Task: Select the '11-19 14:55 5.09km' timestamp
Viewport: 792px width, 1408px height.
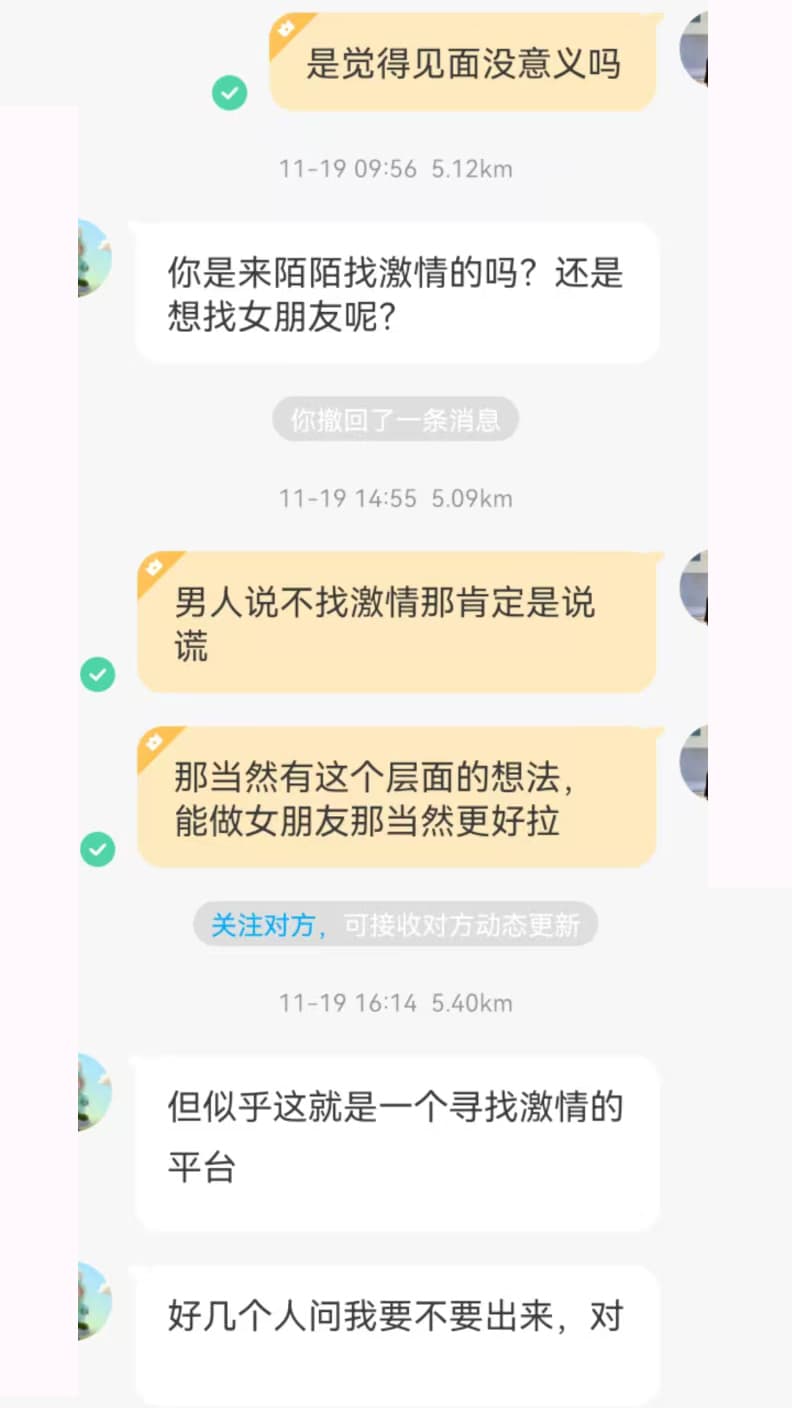Action: pyautogui.click(x=395, y=498)
